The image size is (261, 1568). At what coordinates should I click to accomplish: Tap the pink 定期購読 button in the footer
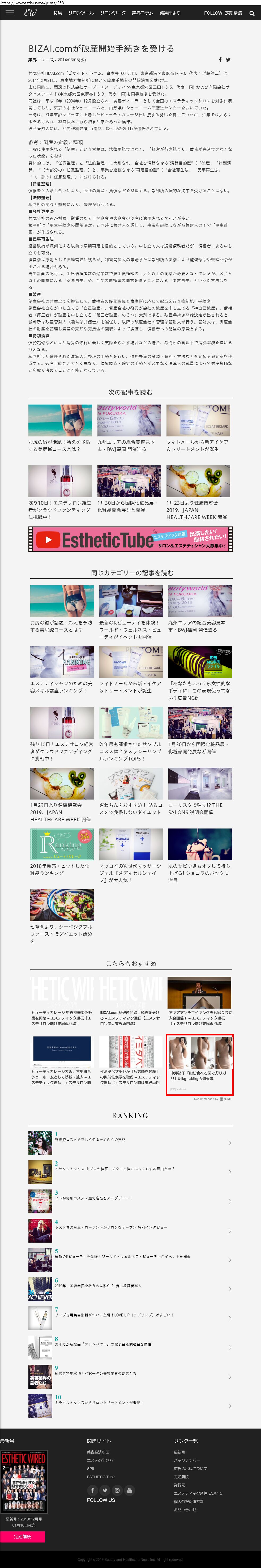(x=23, y=1536)
